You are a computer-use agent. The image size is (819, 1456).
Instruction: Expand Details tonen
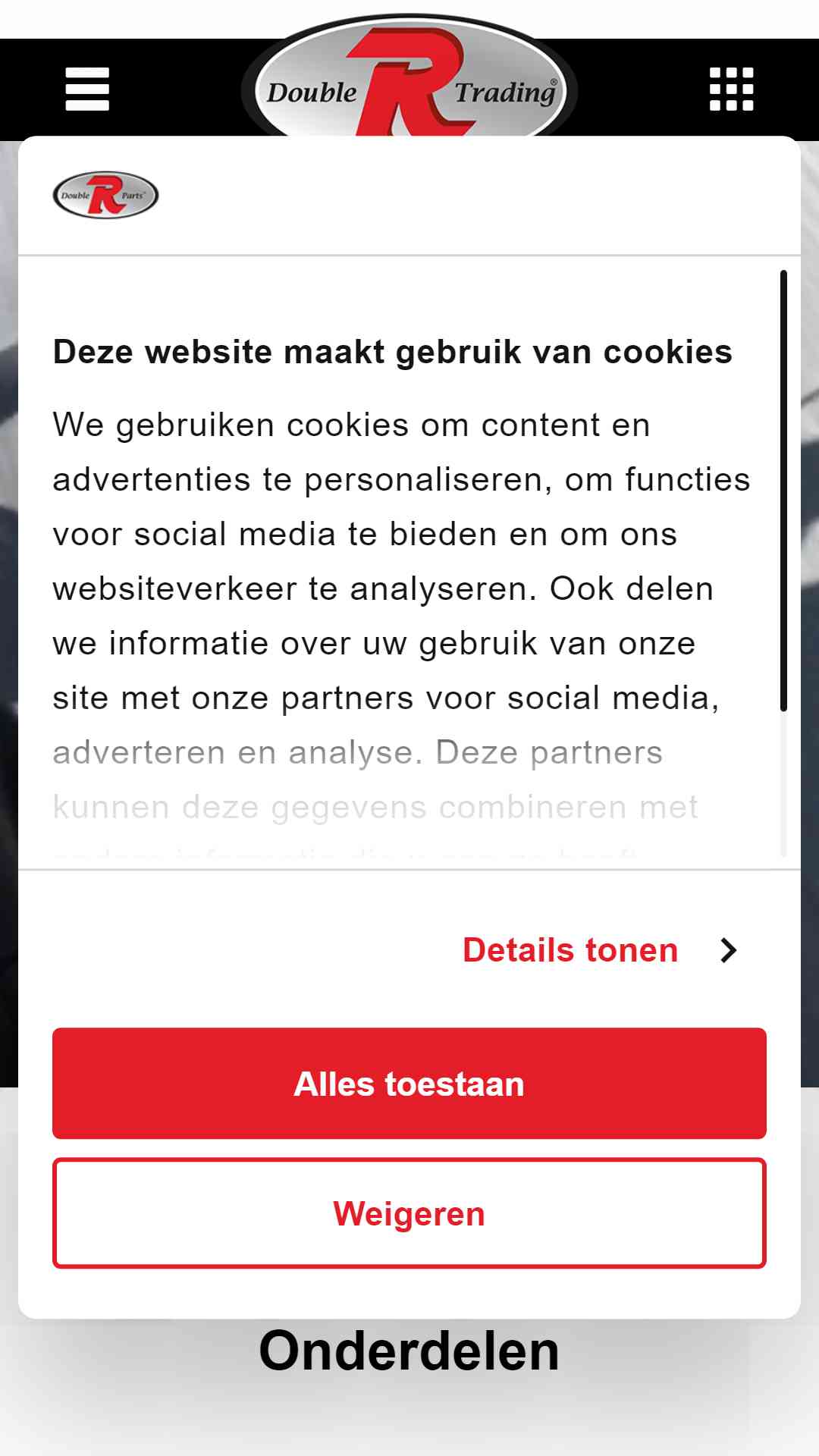pyautogui.click(x=599, y=950)
